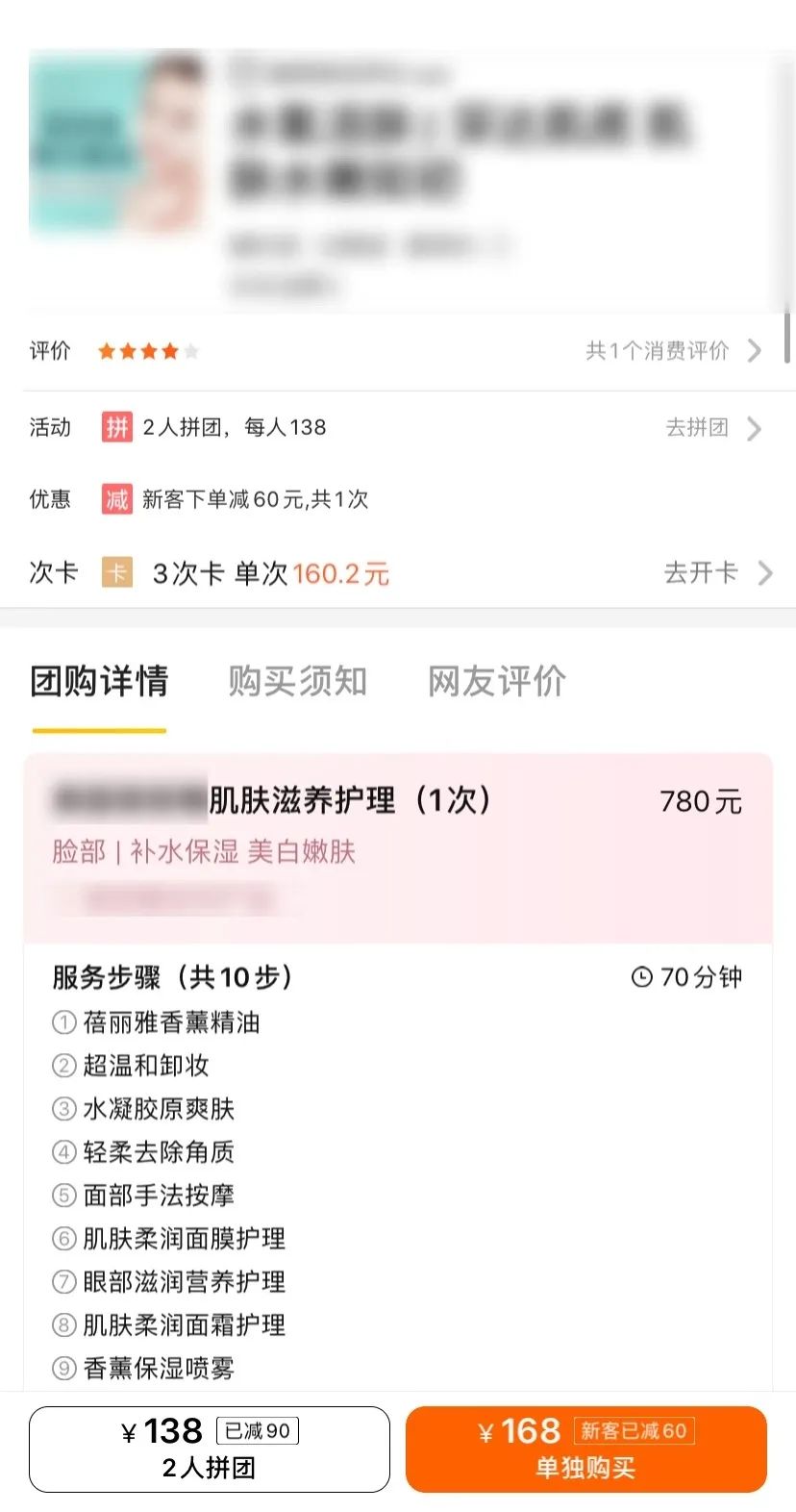Select the 团购详情 tab
This screenshot has height=1512, width=796.
point(99,681)
